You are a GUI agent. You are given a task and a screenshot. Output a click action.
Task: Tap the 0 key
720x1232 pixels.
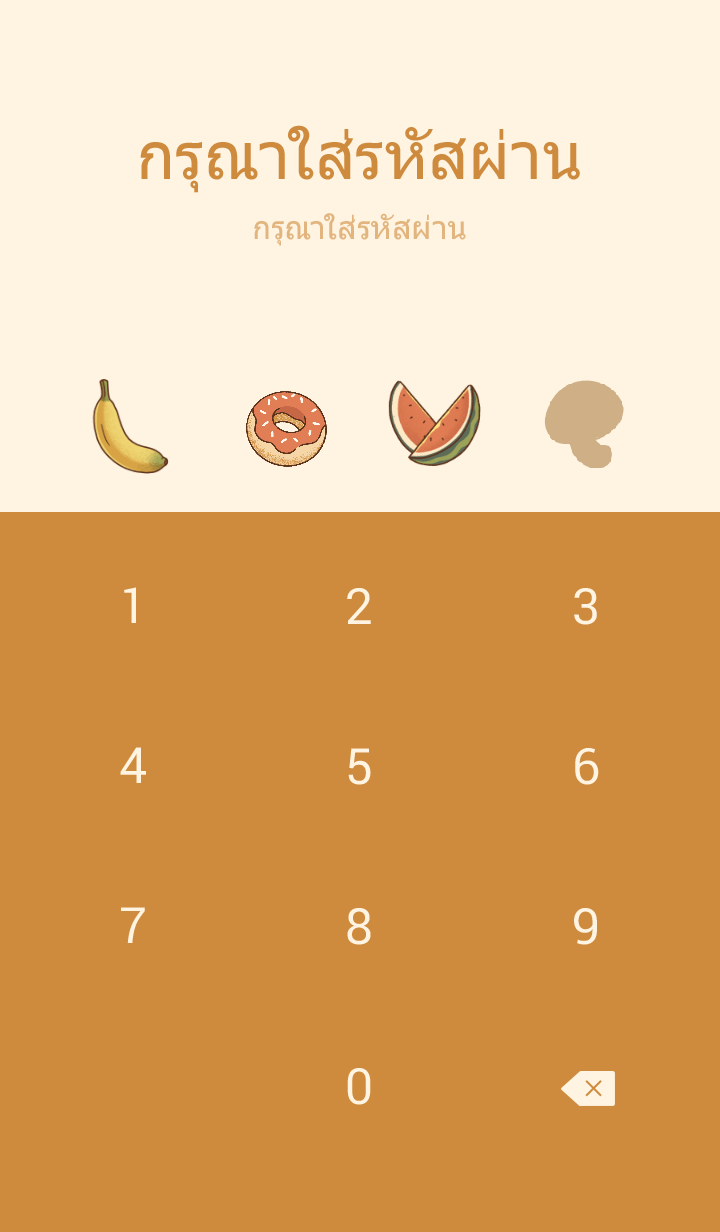click(359, 1087)
